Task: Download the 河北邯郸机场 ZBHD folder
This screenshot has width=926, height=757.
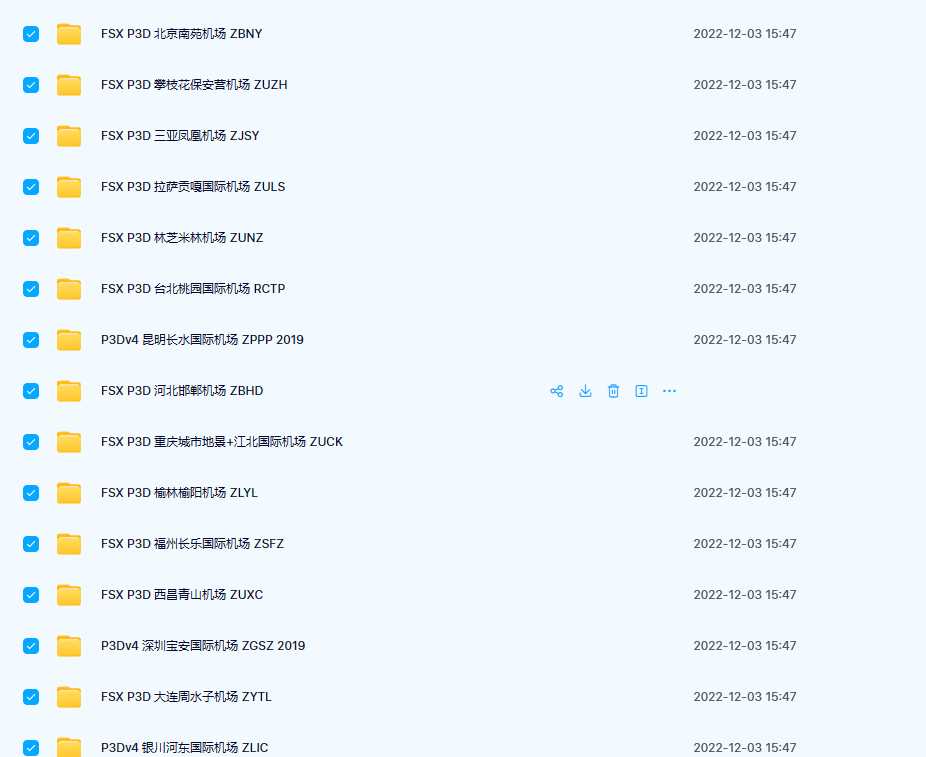Action: point(585,391)
